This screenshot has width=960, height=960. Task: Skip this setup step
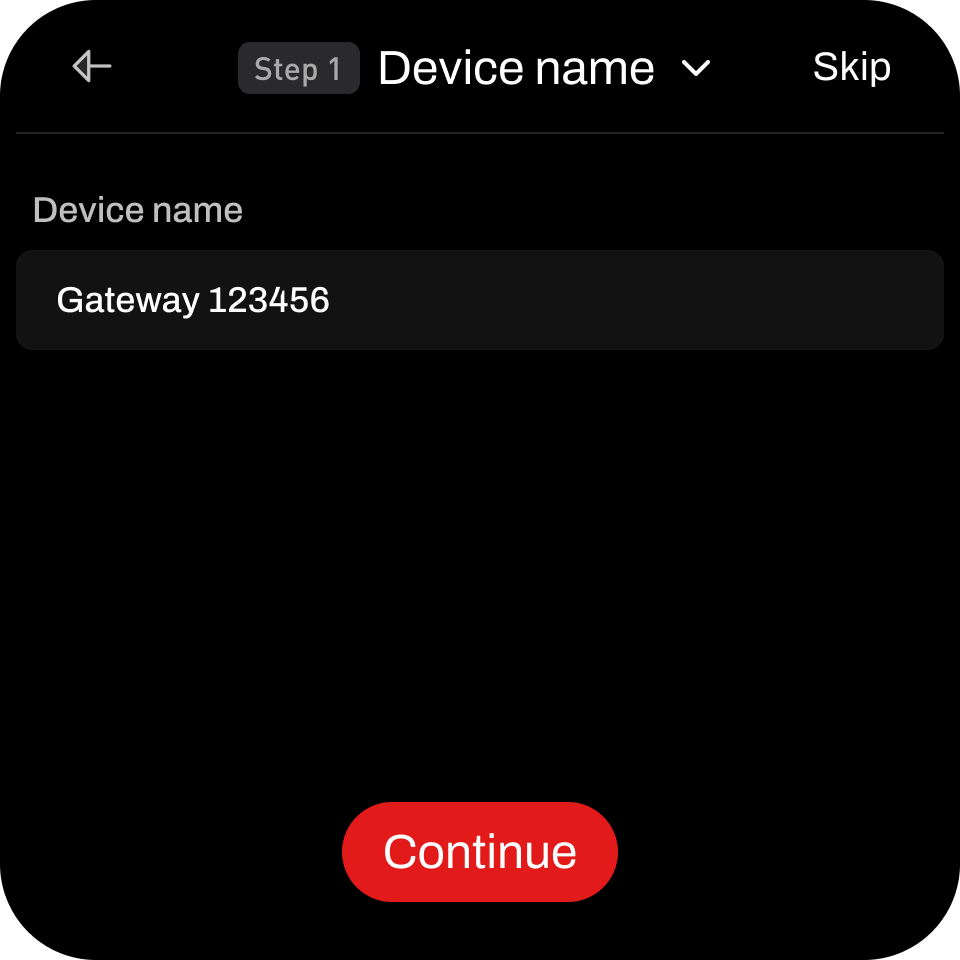851,67
